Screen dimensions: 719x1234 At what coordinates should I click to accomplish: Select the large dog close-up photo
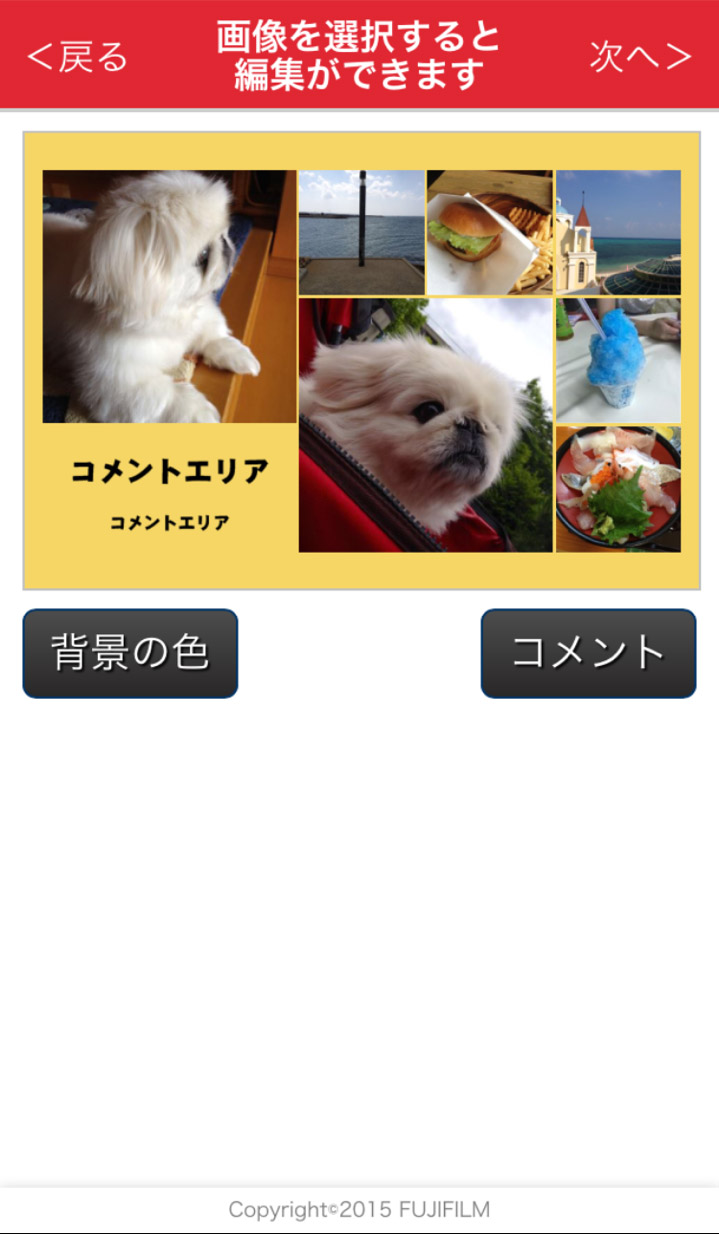425,425
